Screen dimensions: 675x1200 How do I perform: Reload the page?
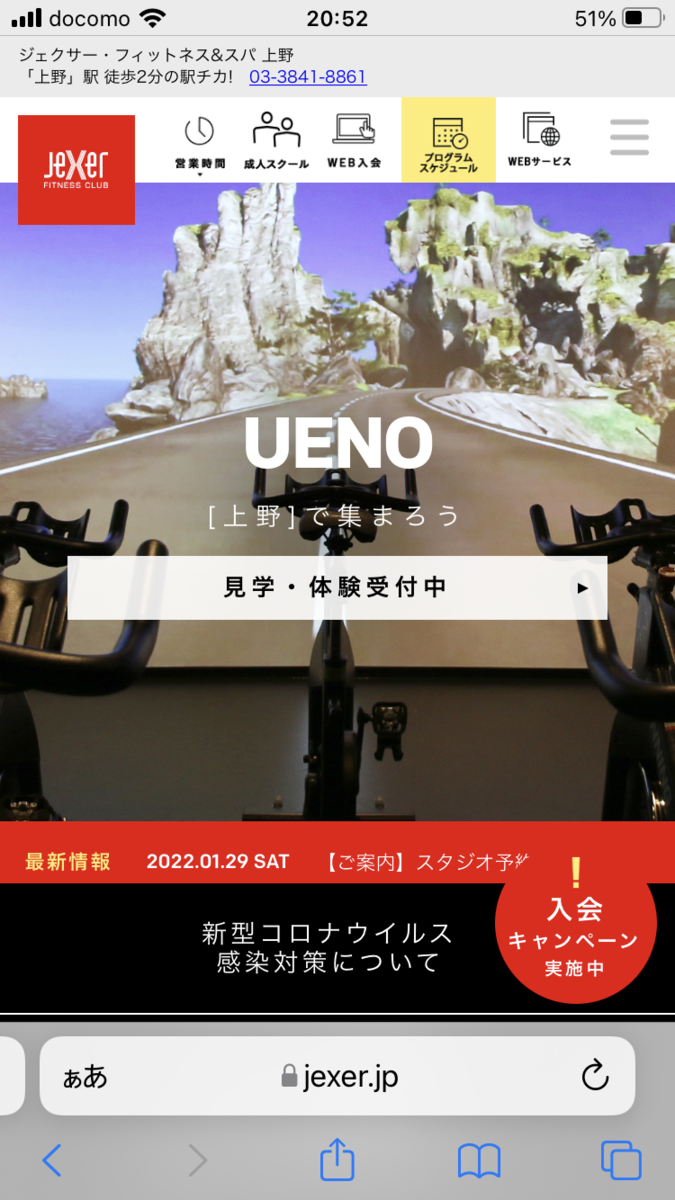pyautogui.click(x=595, y=1076)
